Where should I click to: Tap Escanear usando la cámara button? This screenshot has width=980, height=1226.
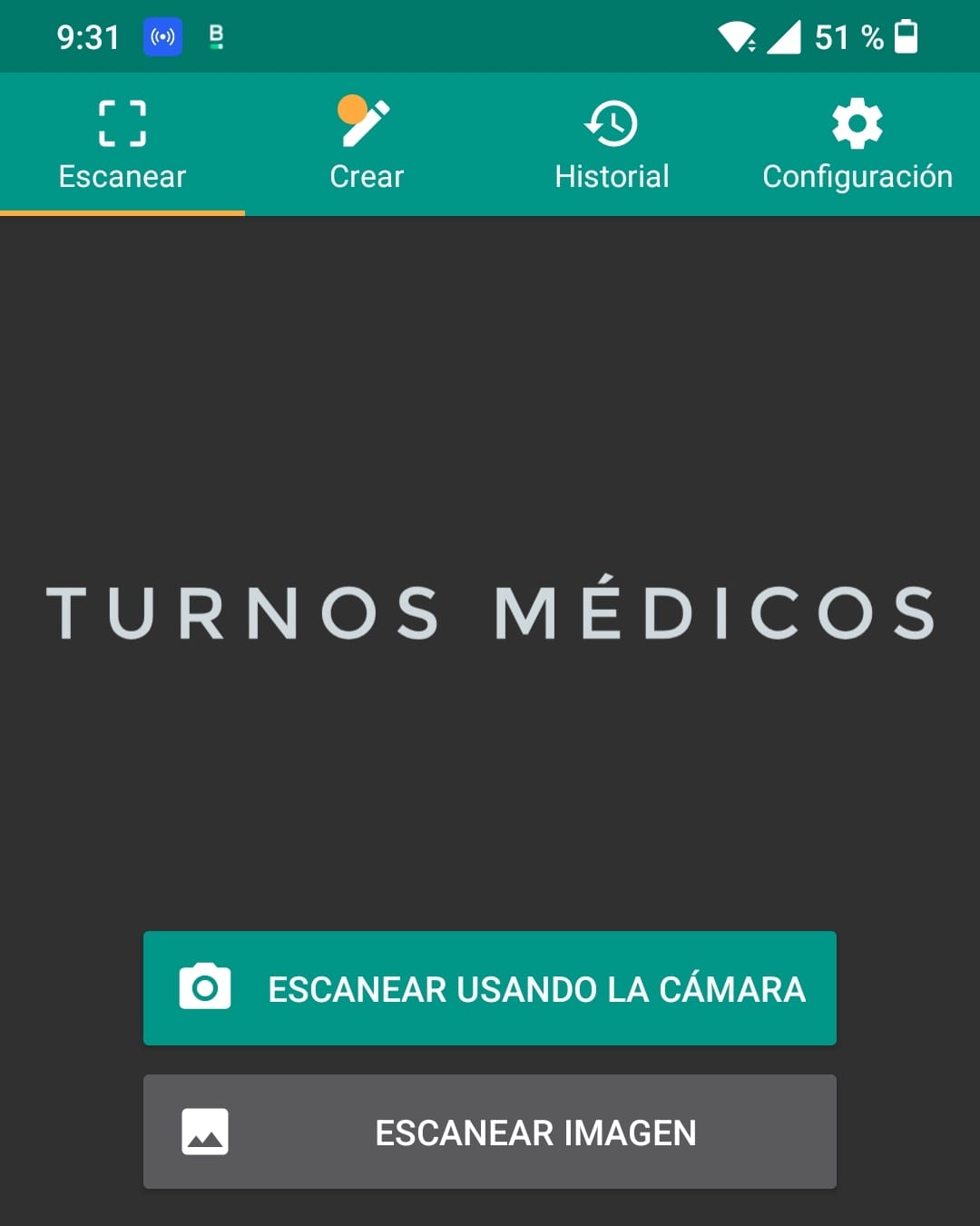click(490, 988)
